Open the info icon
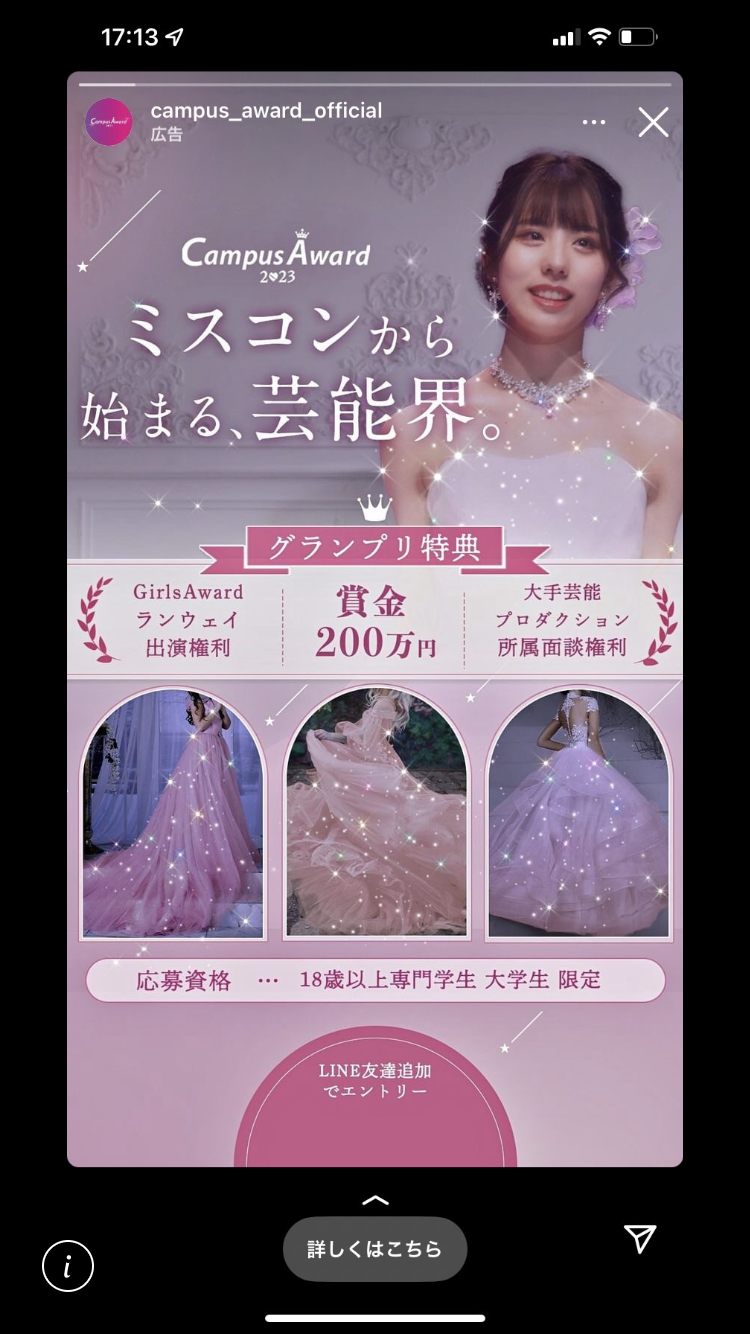Image resolution: width=750 pixels, height=1334 pixels. pos(68,1268)
